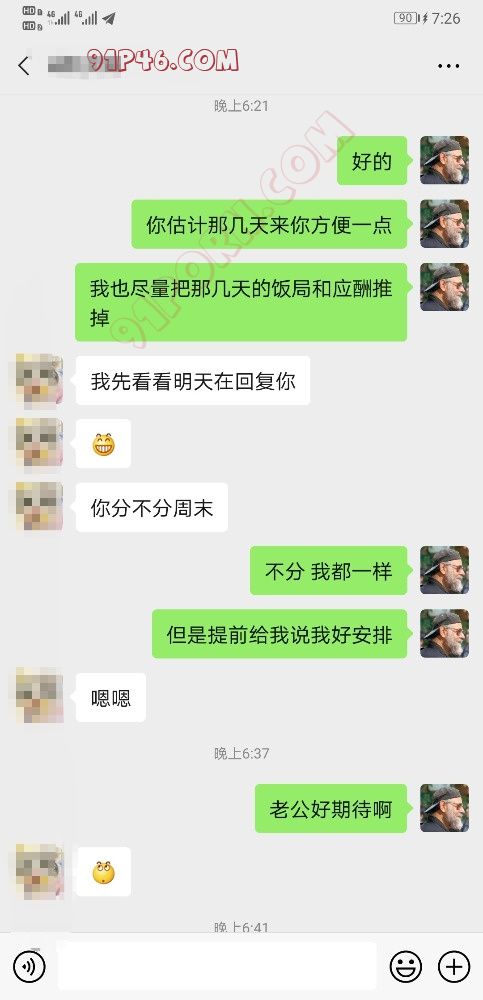Focus the message text field
The width and height of the screenshot is (483, 1000).
[x=216, y=967]
